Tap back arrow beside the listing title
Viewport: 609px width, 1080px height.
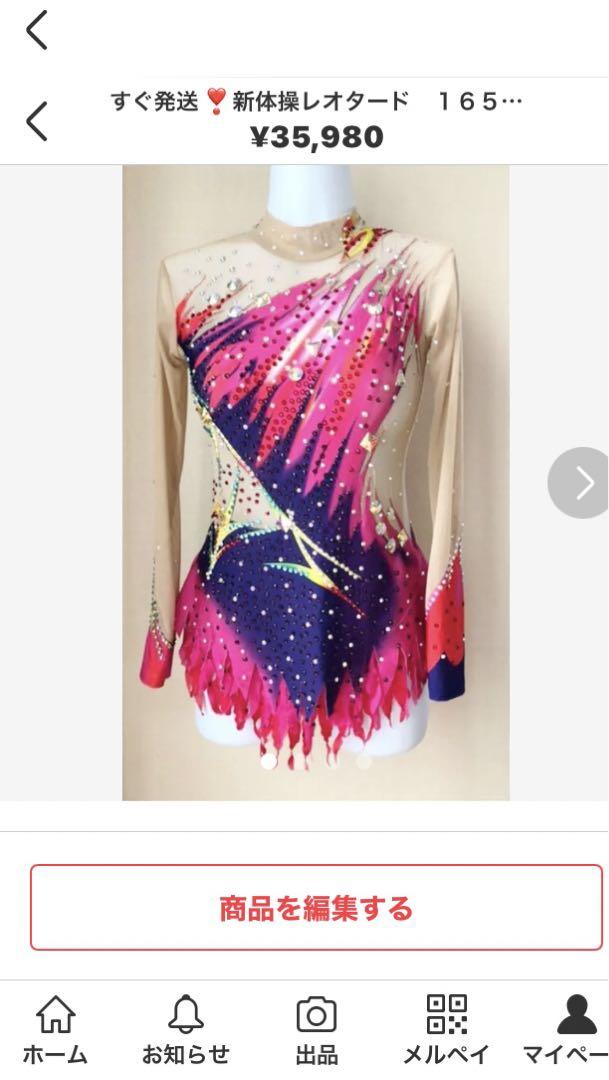(x=36, y=121)
